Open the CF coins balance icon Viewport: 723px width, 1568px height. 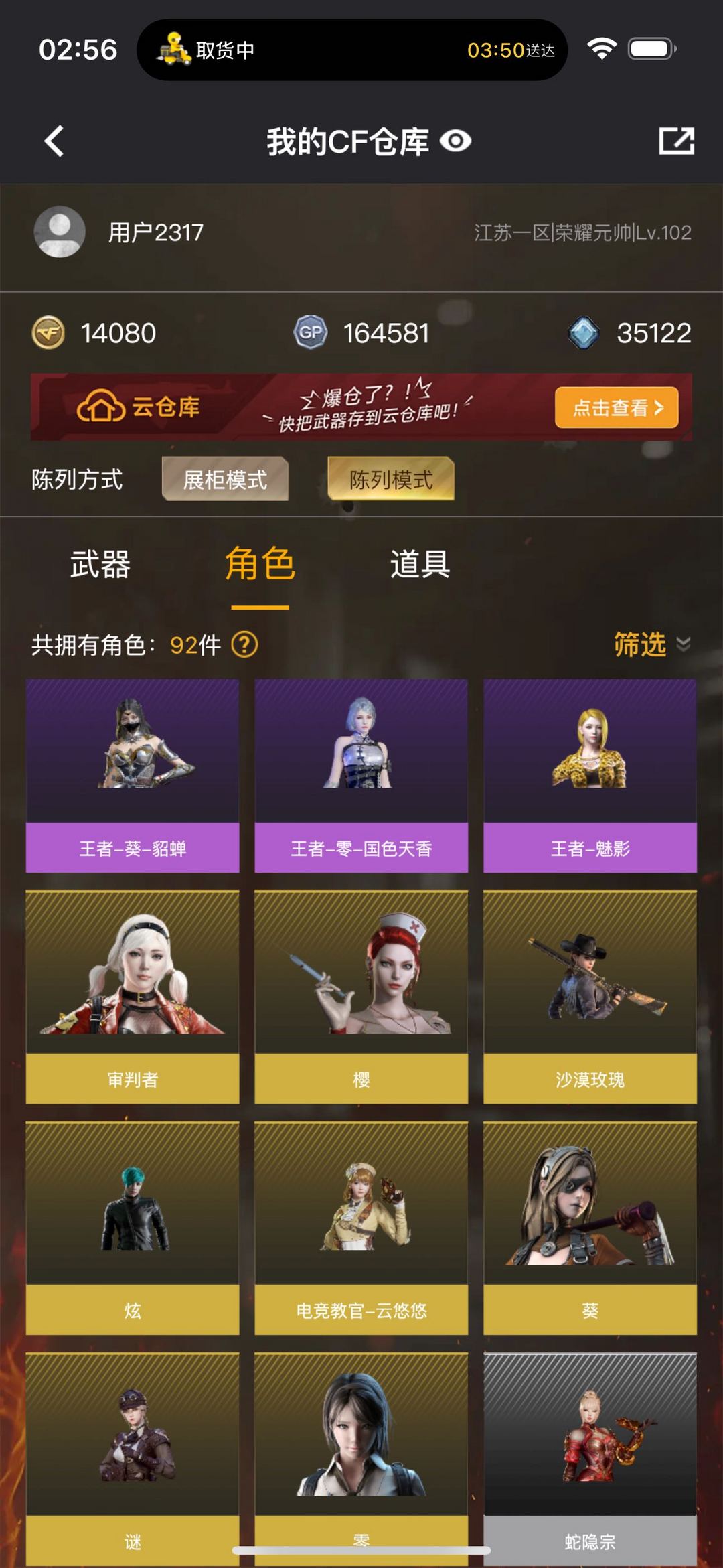click(48, 333)
